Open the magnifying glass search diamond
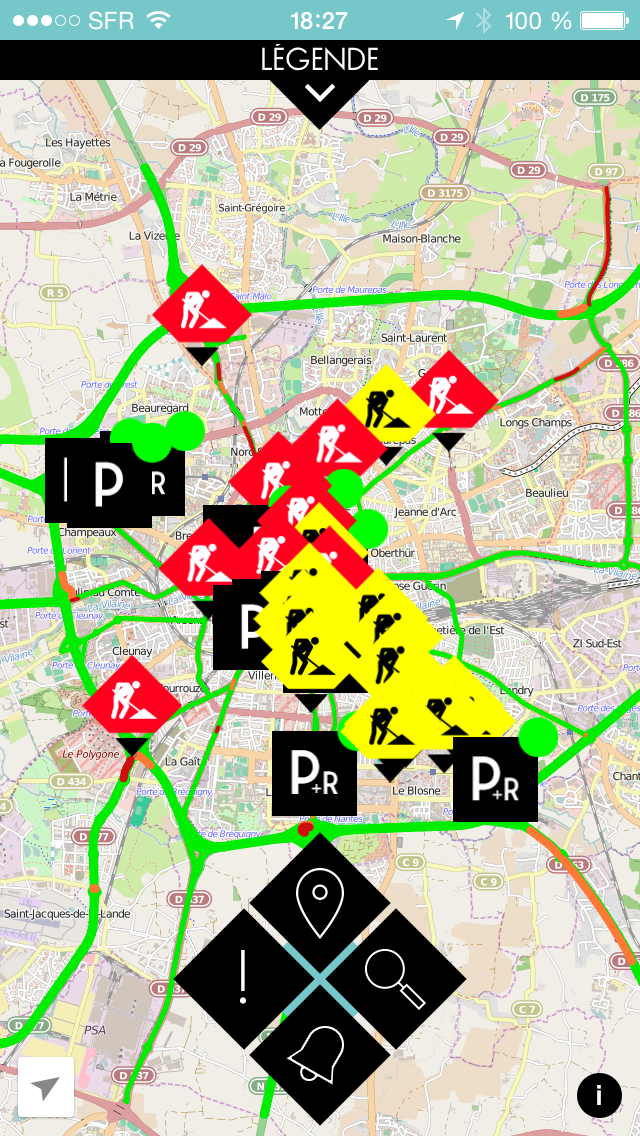The height and width of the screenshot is (1136, 640). (396, 979)
